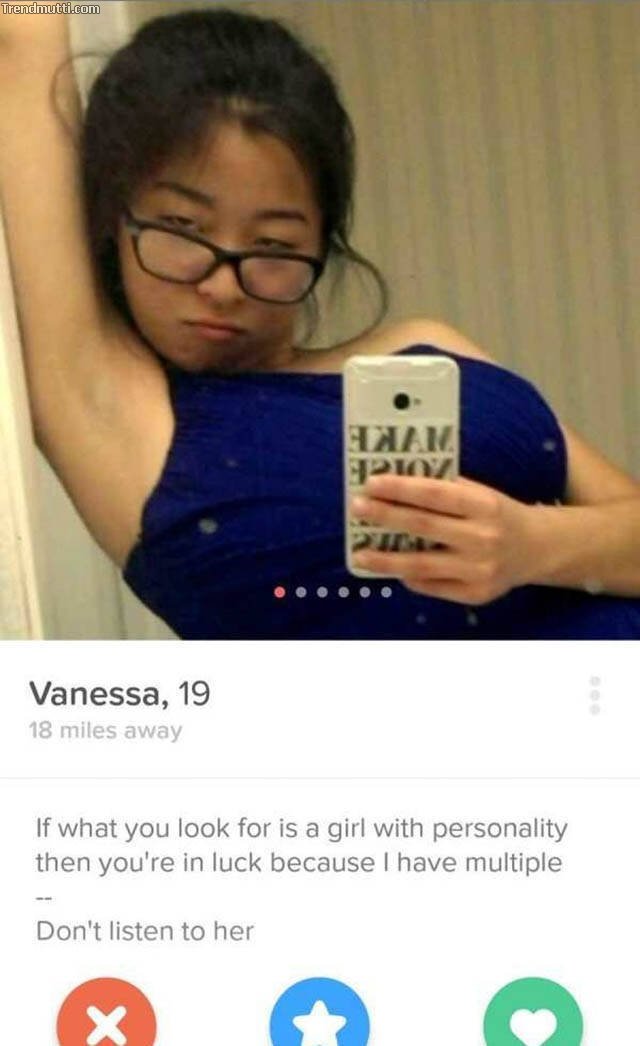Open the three-dot options menu beside Vanessa's name
This screenshot has height=1046, width=640.
[596, 695]
